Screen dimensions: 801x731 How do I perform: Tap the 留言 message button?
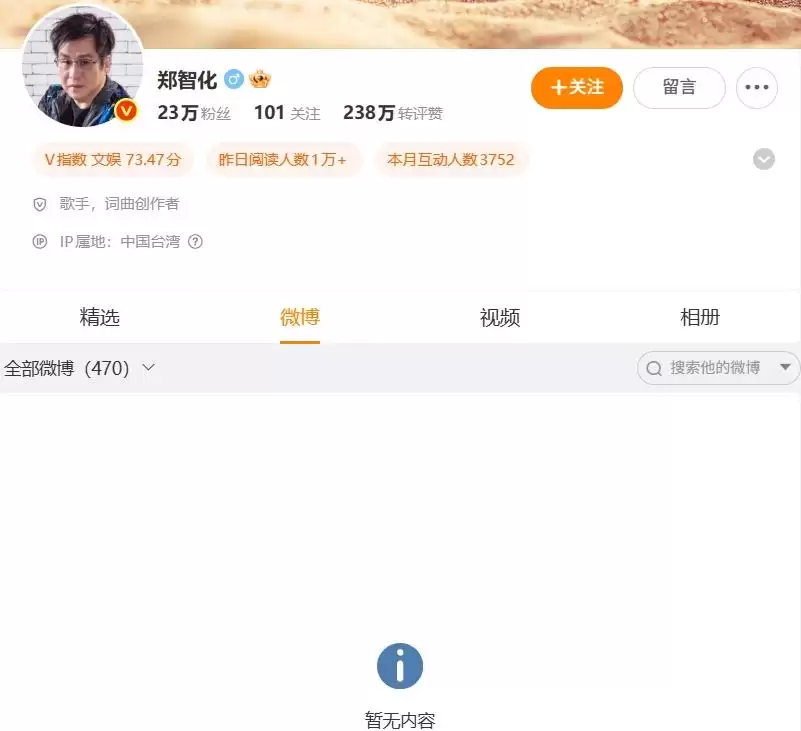click(679, 88)
